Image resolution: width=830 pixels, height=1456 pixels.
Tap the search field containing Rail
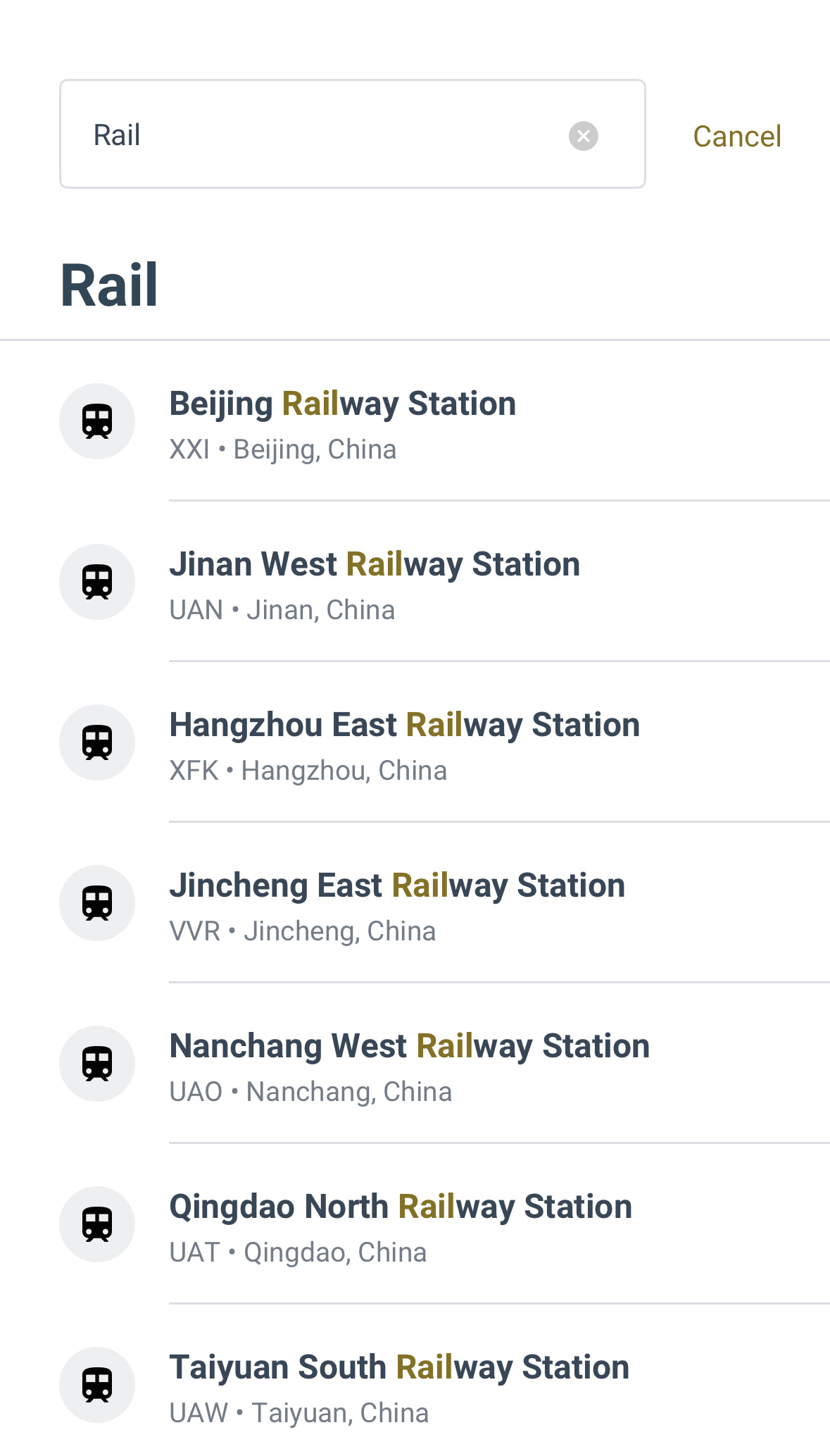[x=317, y=134]
